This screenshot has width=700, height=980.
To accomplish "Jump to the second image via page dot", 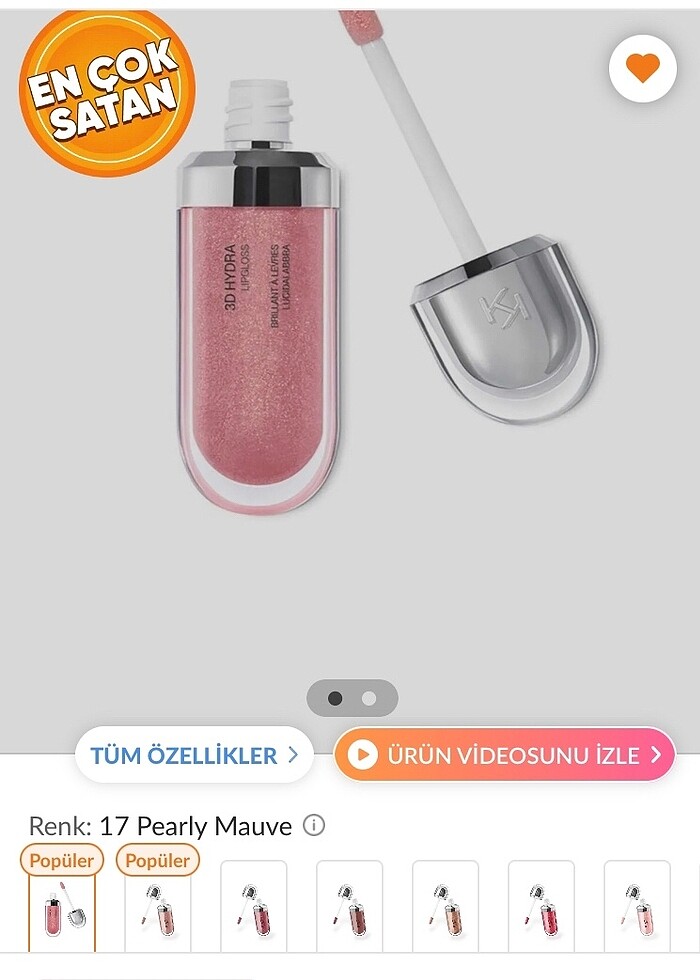I will (369, 699).
